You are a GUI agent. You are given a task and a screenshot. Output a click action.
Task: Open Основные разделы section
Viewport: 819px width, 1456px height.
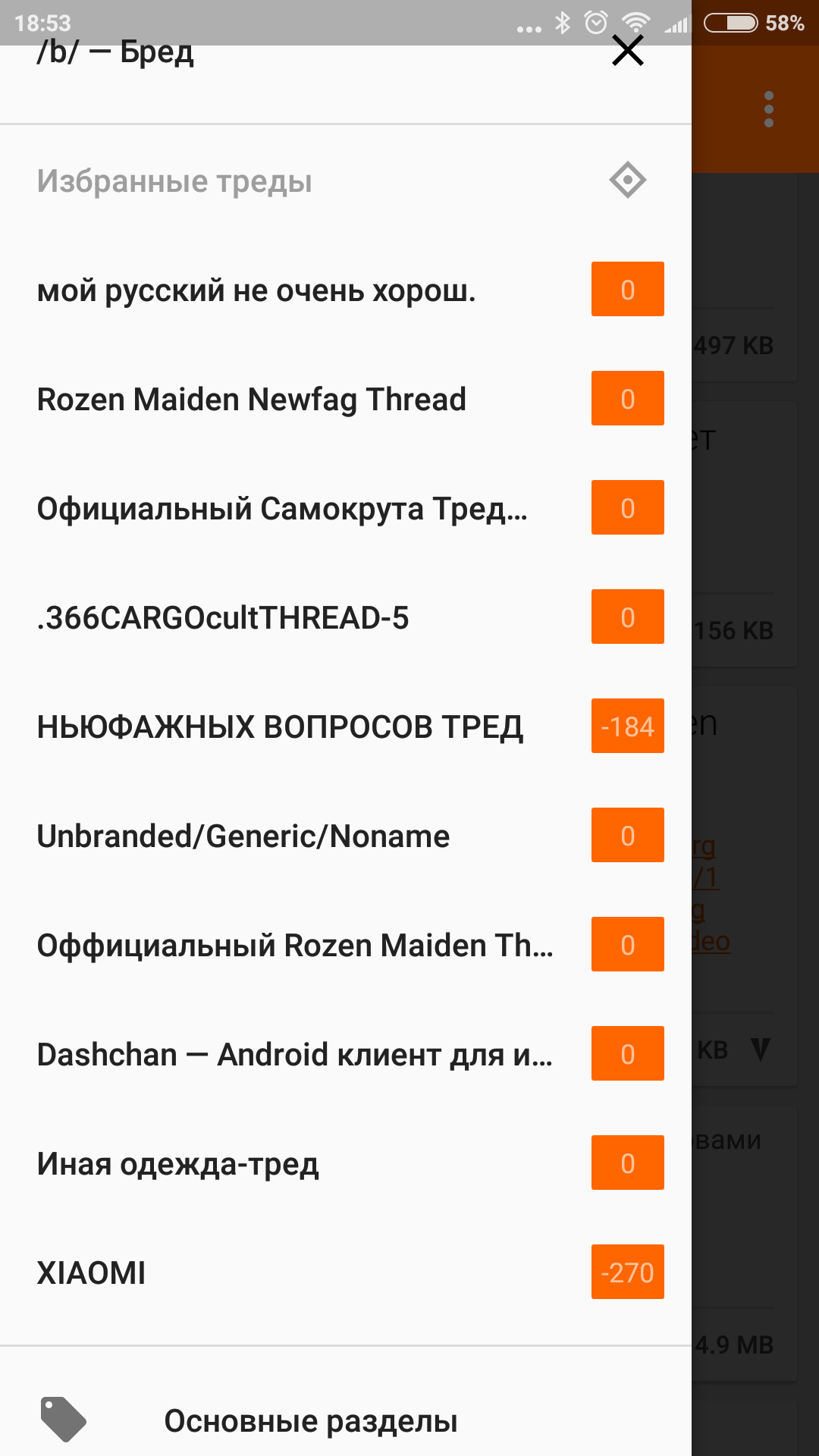tap(311, 1421)
